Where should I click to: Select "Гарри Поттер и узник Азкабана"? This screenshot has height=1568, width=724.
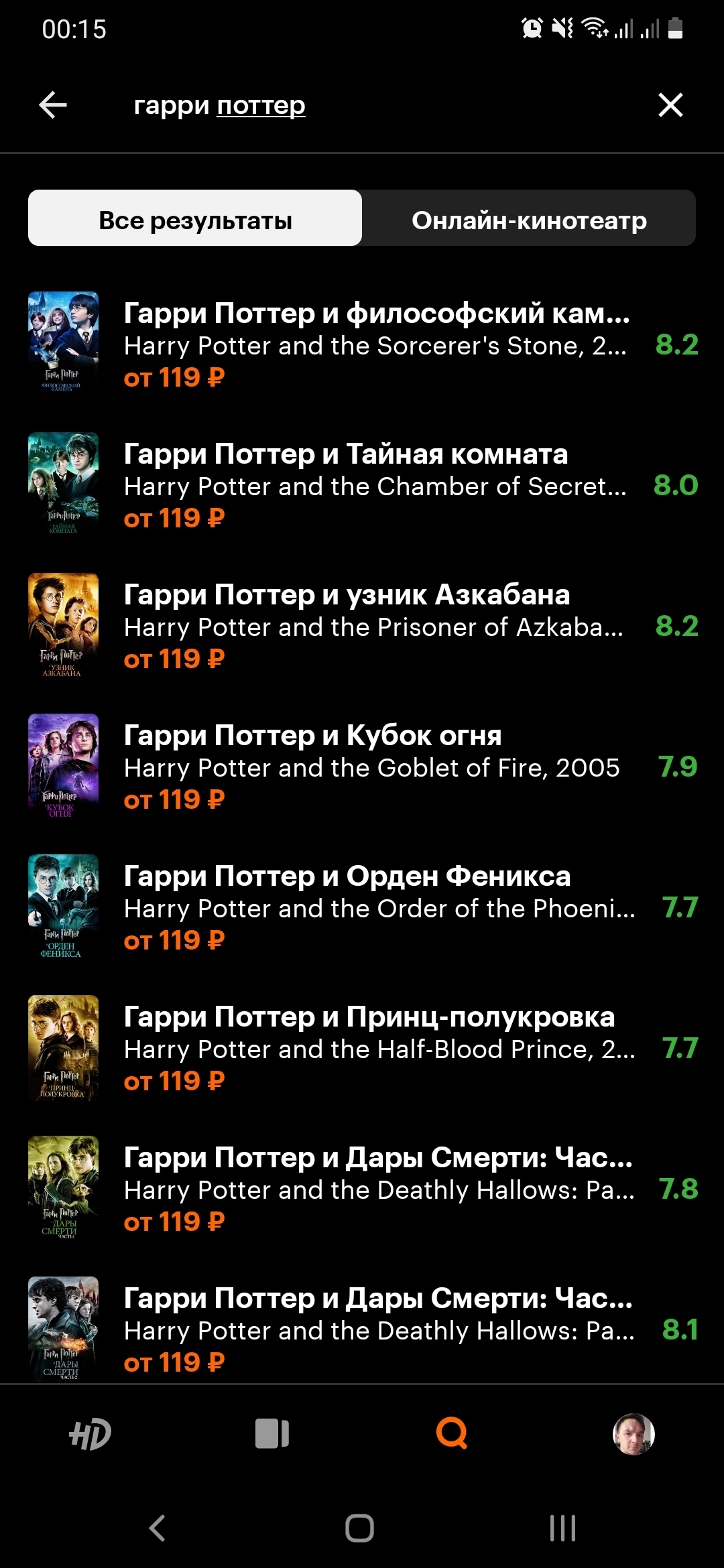[x=375, y=626]
